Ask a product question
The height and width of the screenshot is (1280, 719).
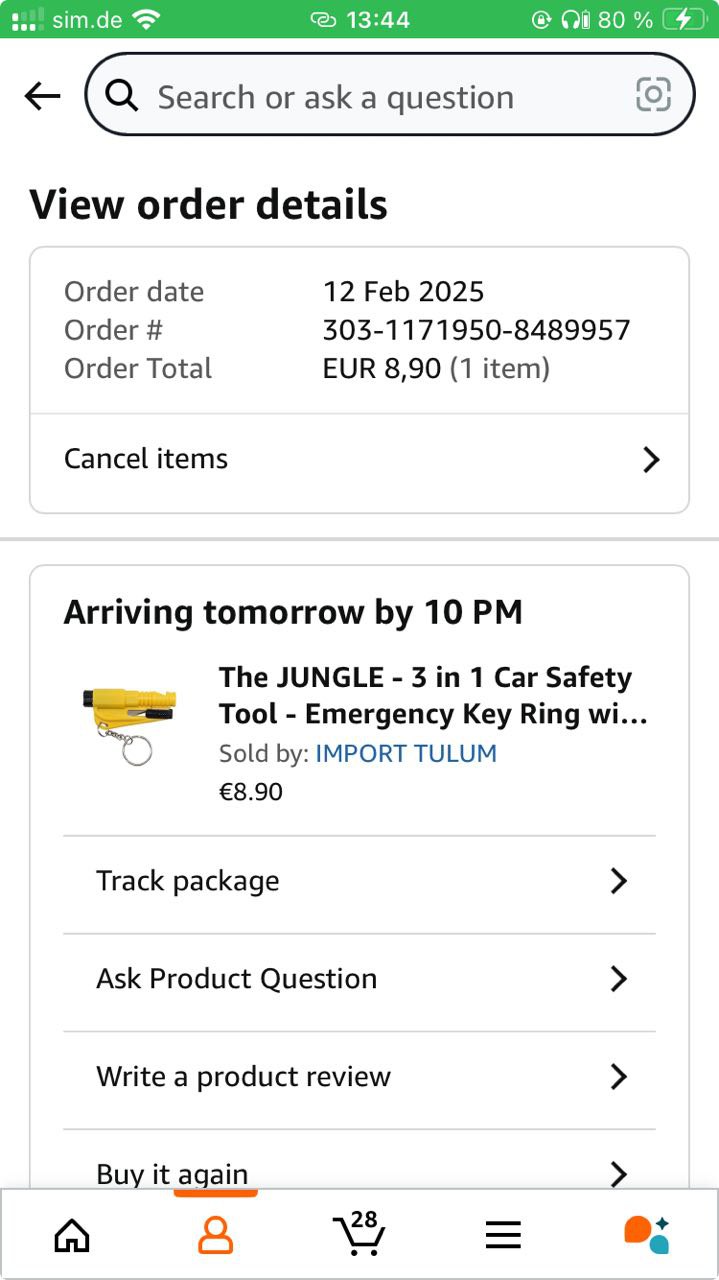click(359, 979)
